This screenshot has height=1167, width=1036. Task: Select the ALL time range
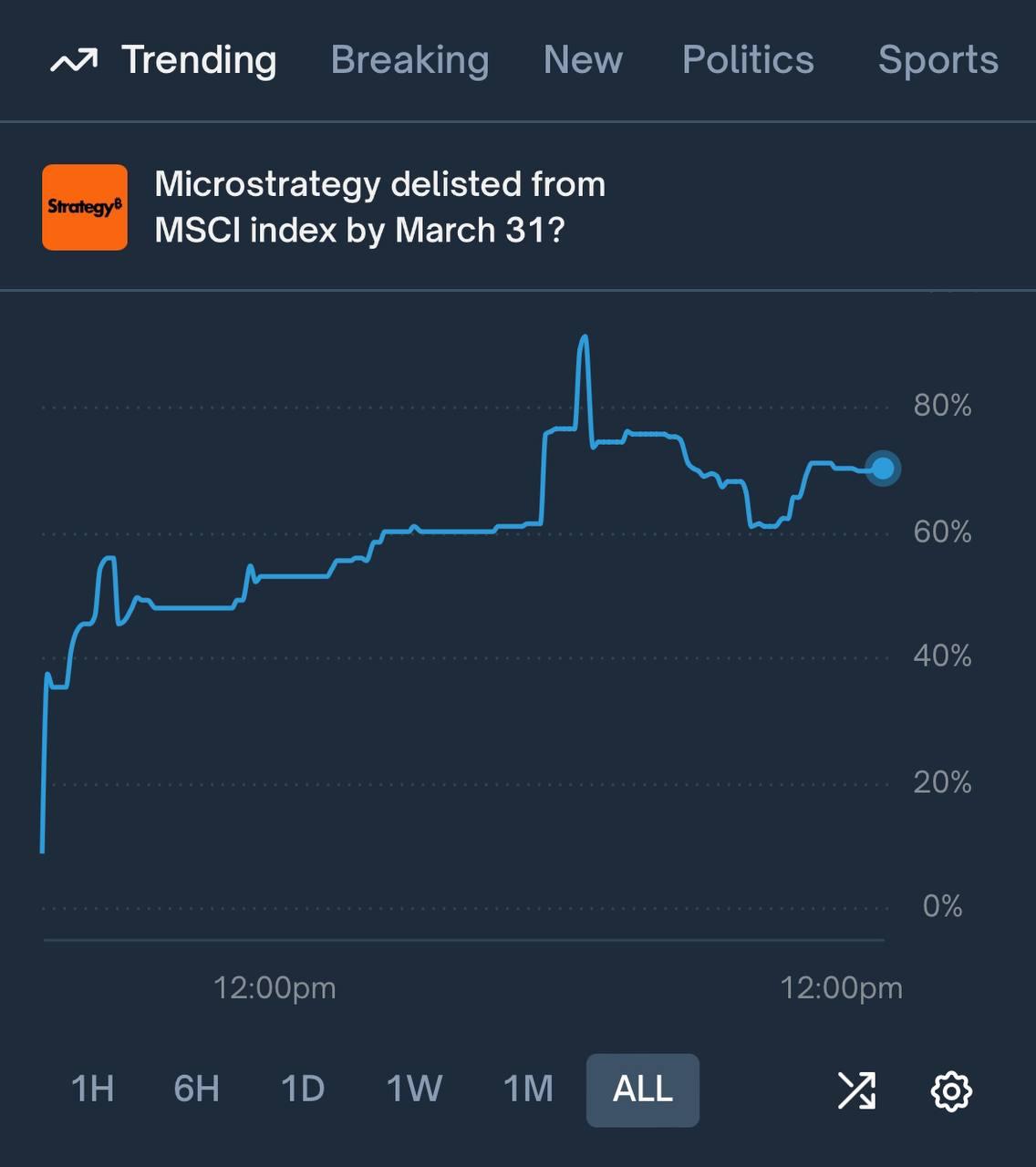(x=643, y=1090)
